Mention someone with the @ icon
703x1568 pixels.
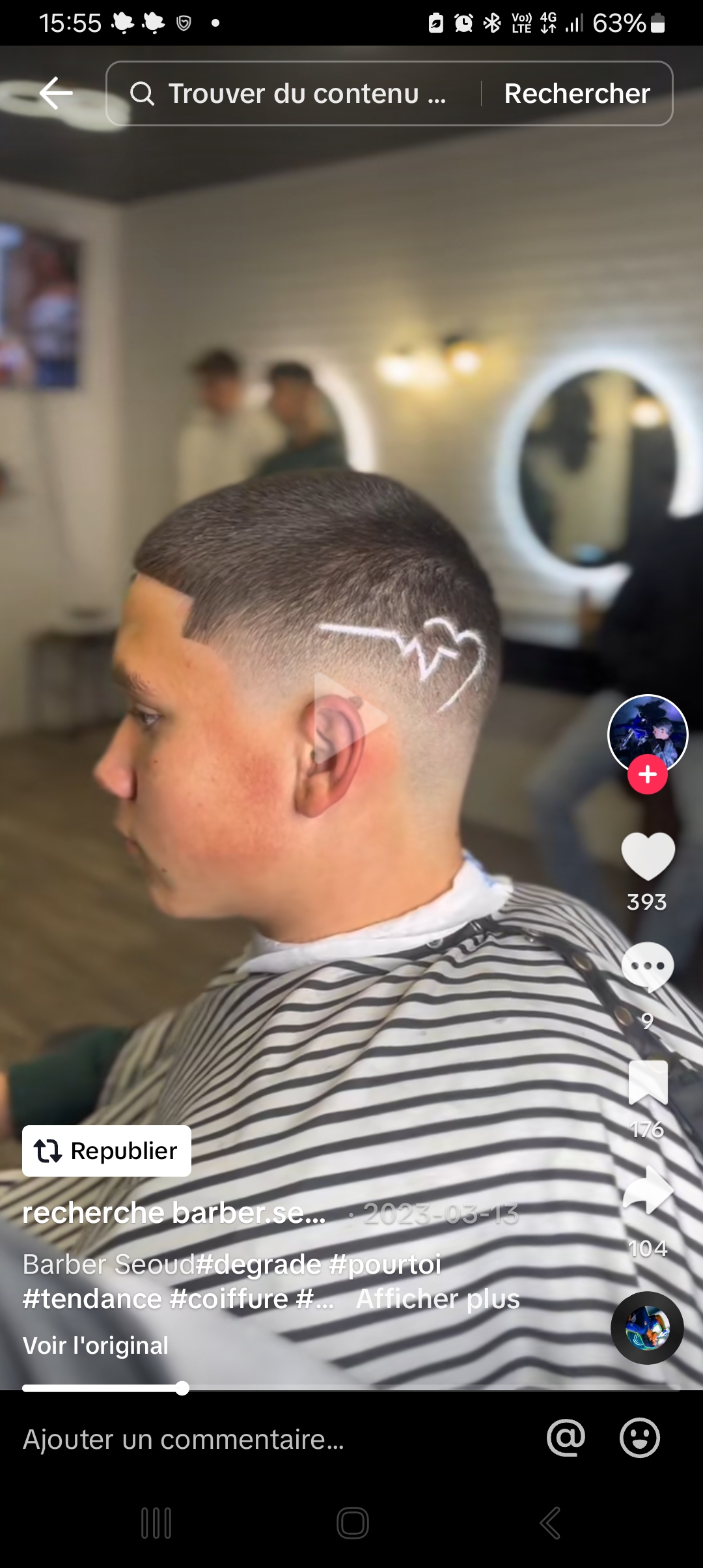pos(566,1438)
